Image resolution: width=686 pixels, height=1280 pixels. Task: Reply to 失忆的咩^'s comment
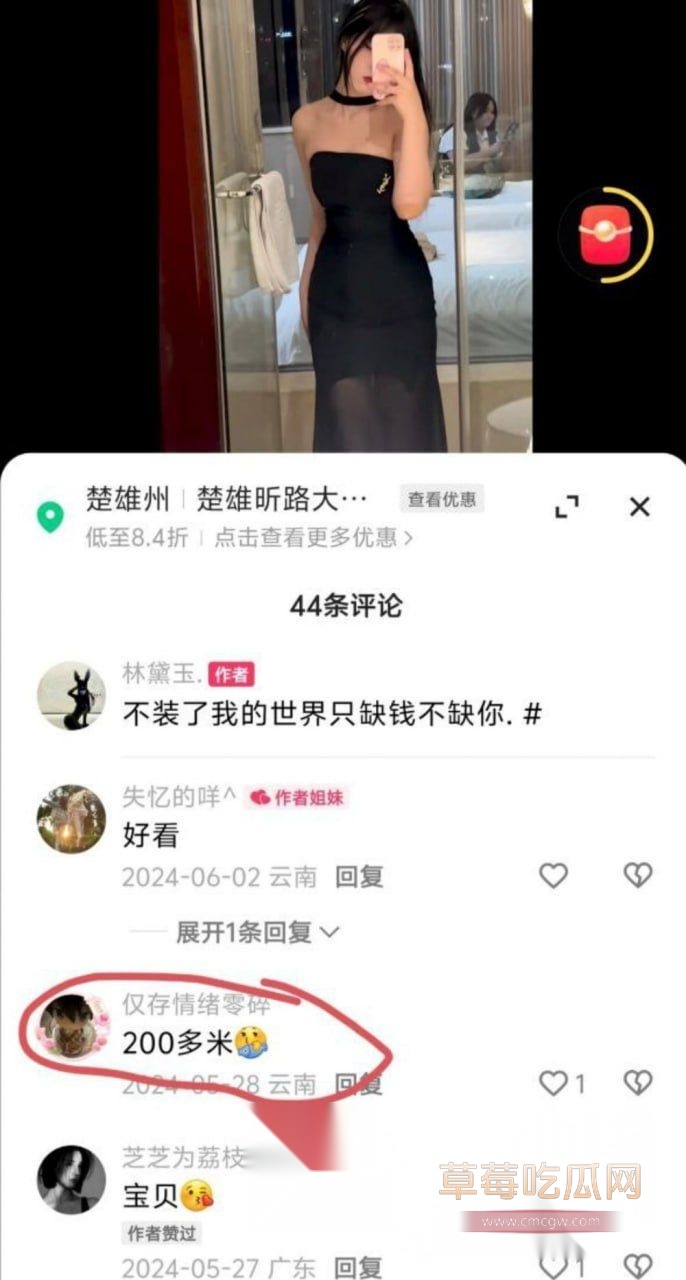[359, 877]
